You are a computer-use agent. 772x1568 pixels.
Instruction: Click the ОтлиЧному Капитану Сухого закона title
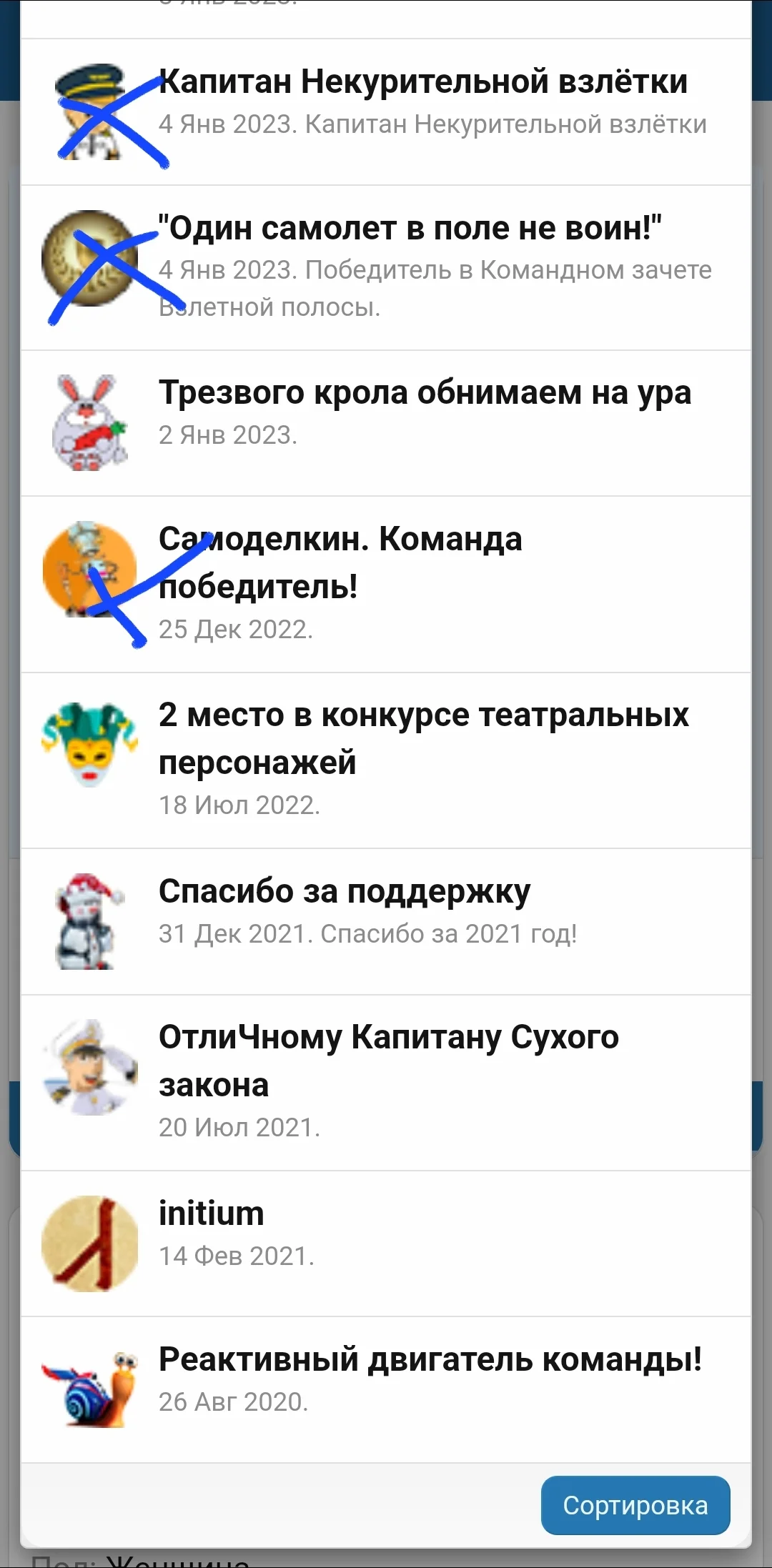coord(390,1060)
